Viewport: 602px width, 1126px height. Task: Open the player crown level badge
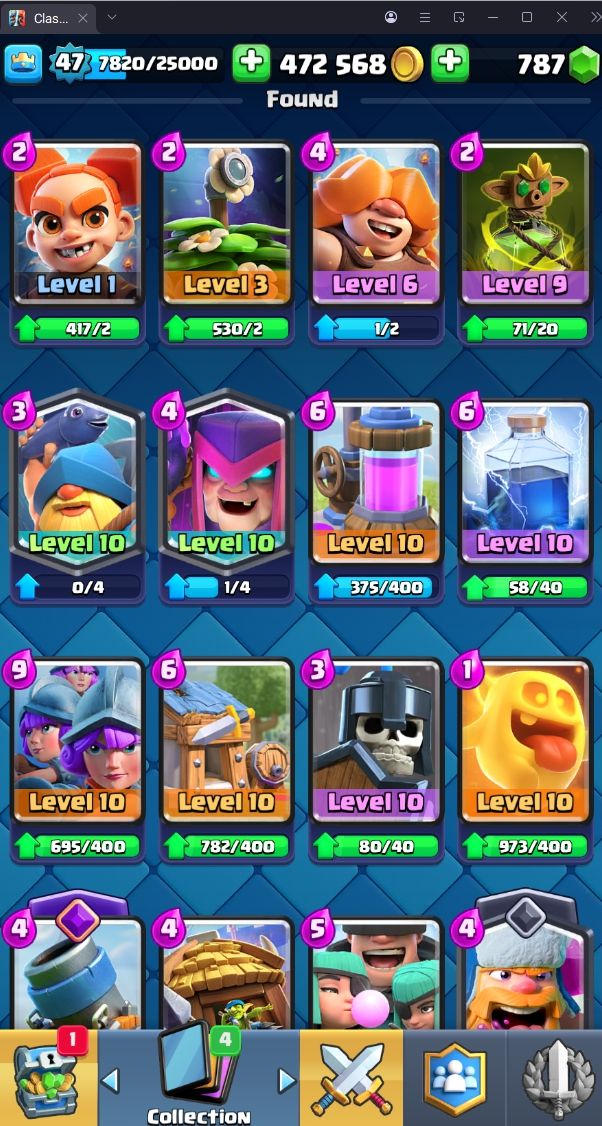click(x=23, y=64)
